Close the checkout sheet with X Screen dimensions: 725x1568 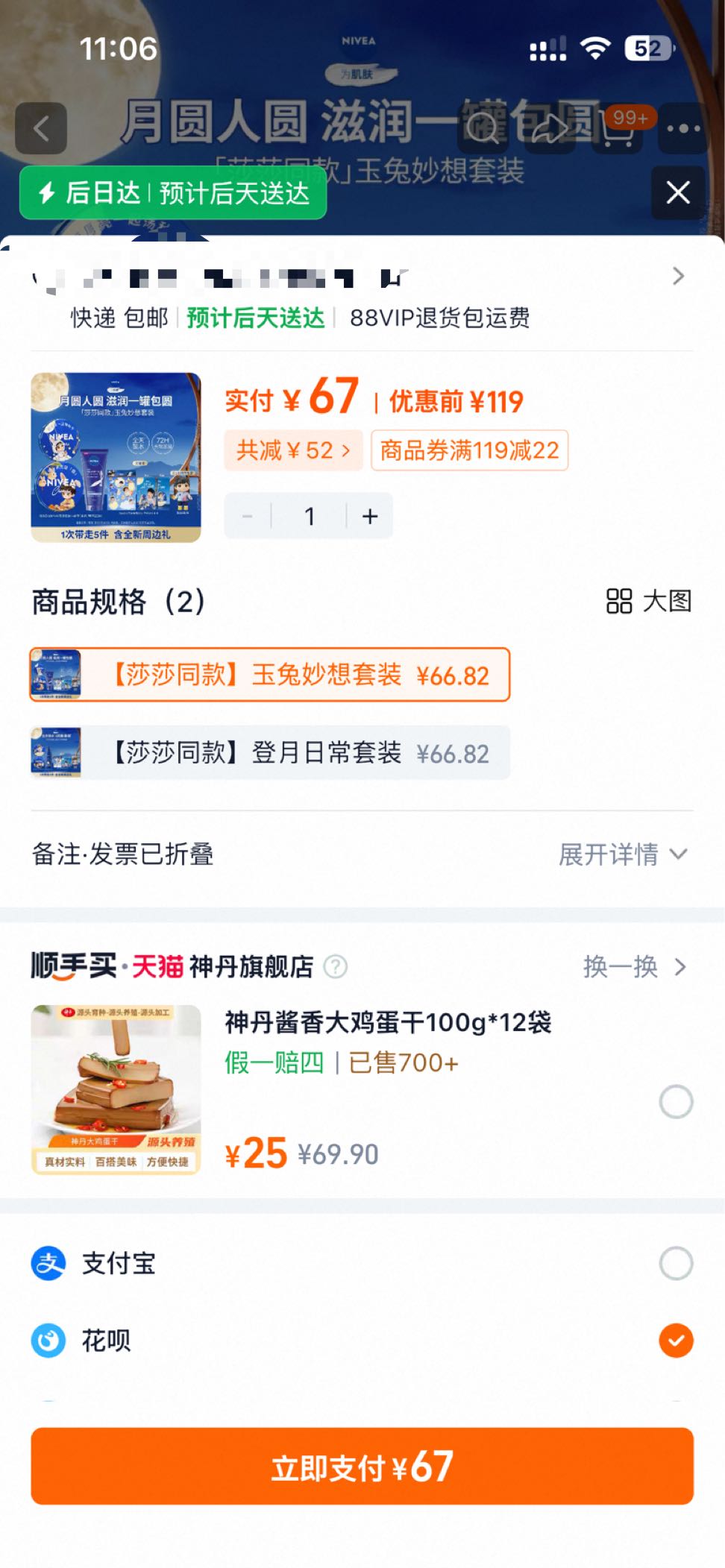point(677,193)
